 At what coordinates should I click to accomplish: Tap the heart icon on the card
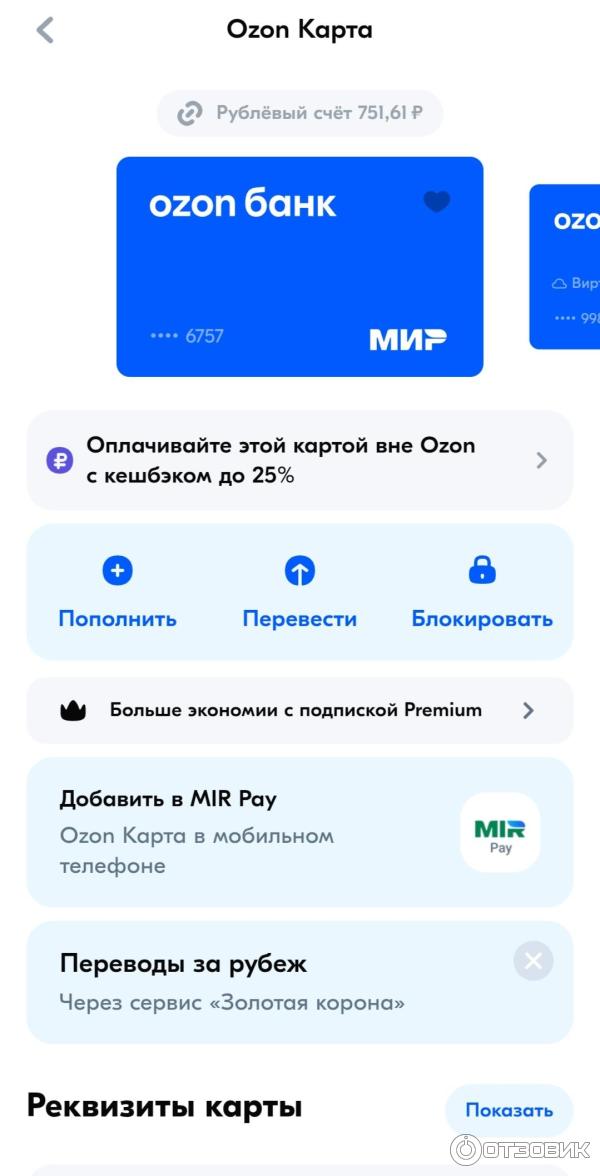pyautogui.click(x=437, y=202)
